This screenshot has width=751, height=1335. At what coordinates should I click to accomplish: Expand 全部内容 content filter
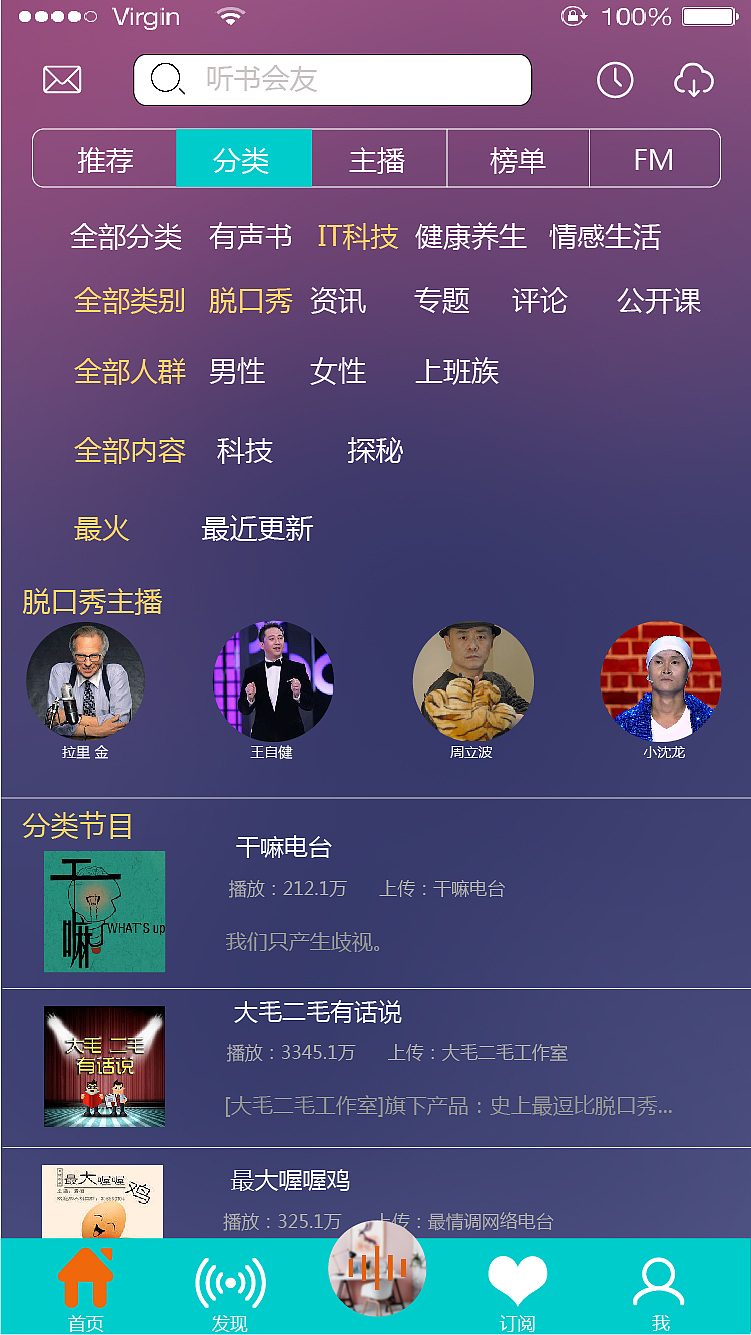coord(131,450)
